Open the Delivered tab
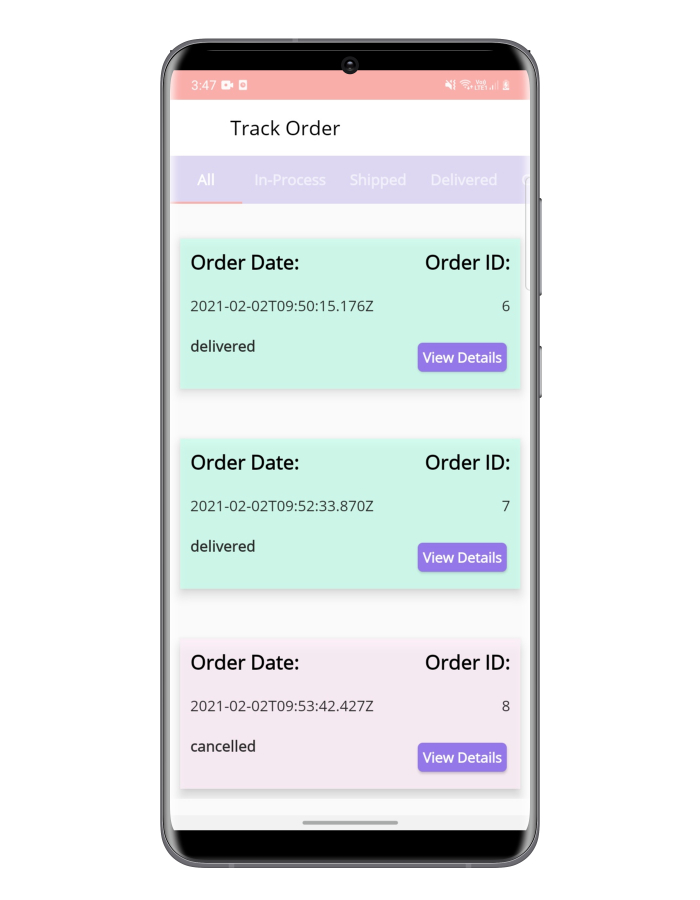 pos(463,180)
